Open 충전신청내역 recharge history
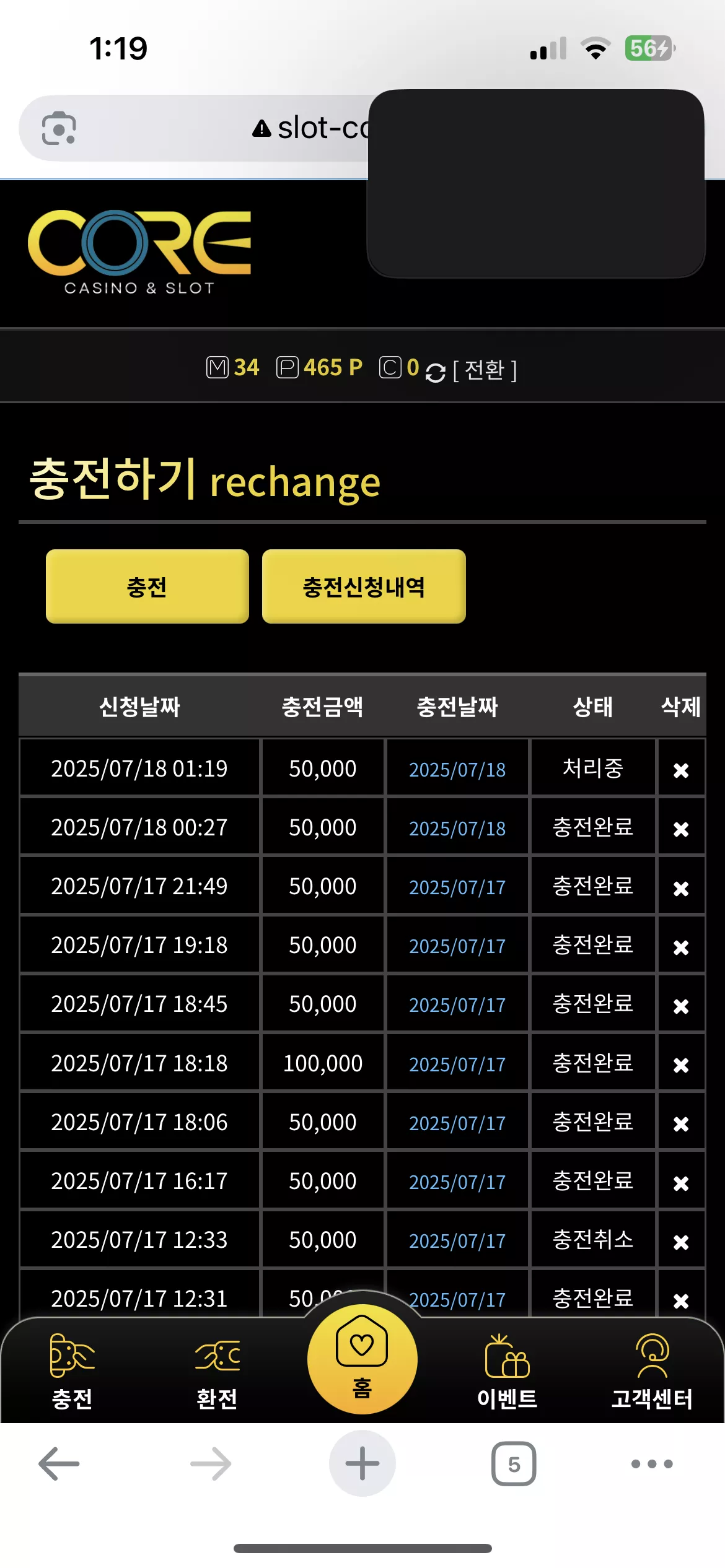 [364, 586]
